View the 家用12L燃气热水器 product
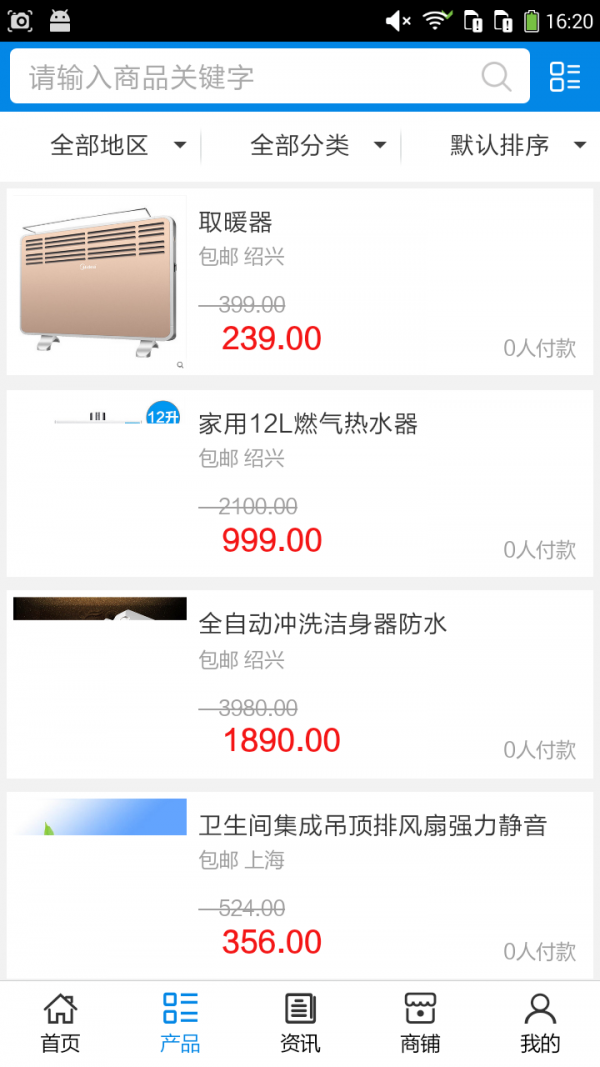Screen dimensions: 600x1067 click(300, 483)
